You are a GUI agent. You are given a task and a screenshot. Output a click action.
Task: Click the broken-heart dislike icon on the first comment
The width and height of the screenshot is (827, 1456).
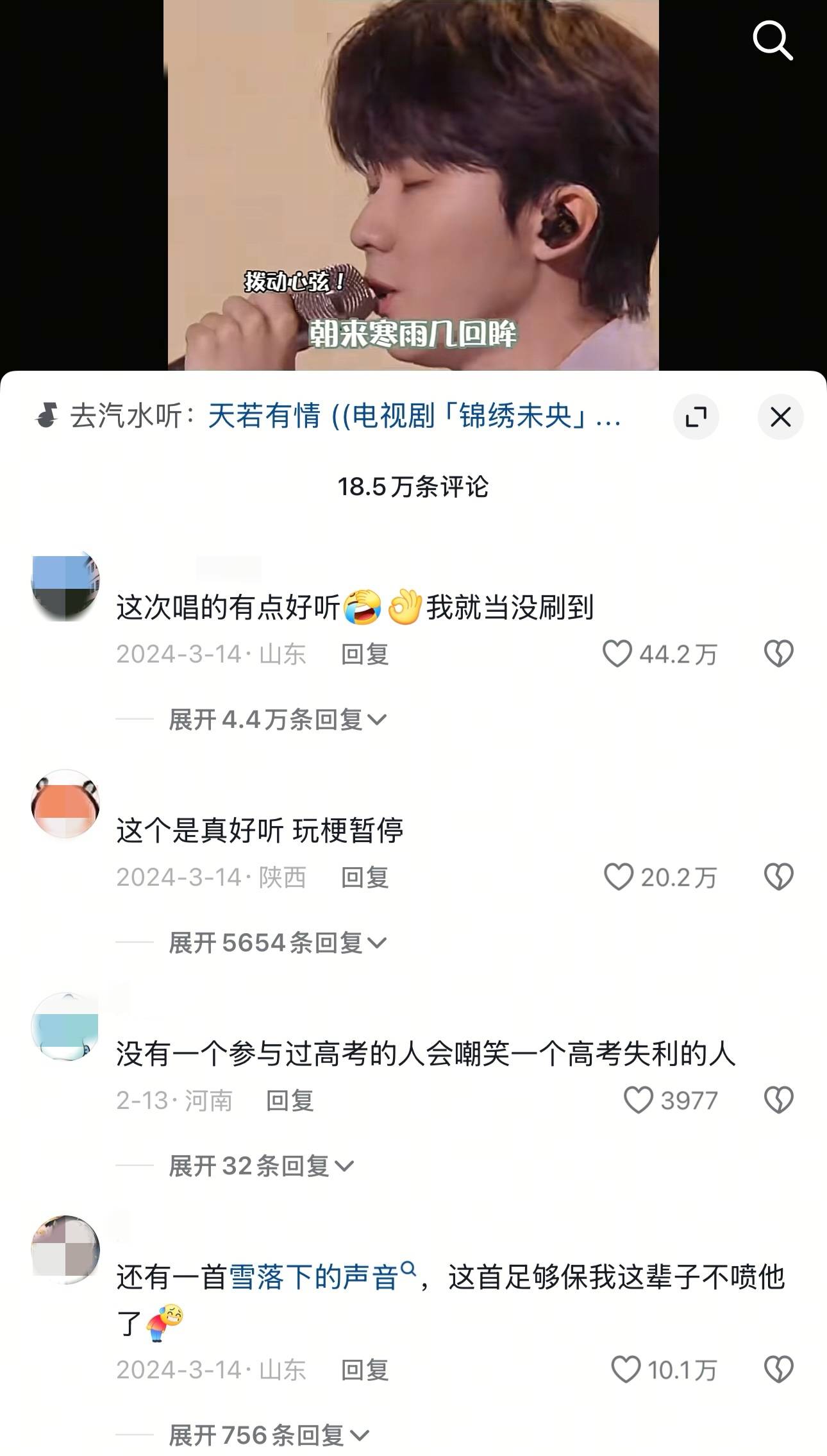pos(778,654)
